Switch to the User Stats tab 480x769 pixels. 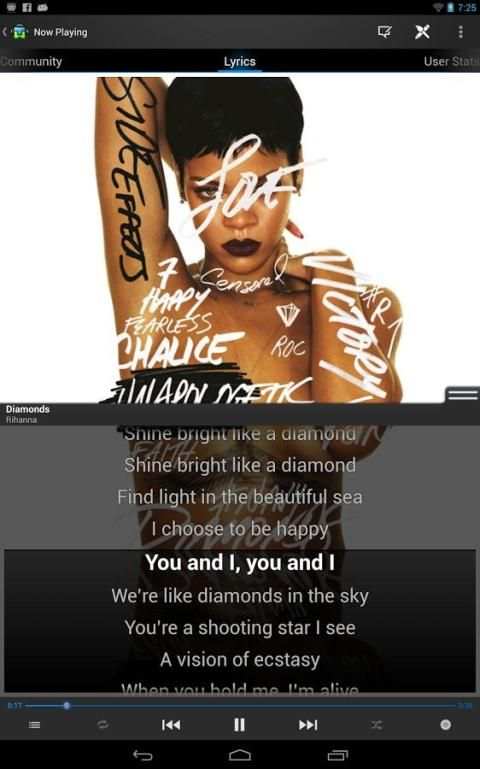click(451, 61)
